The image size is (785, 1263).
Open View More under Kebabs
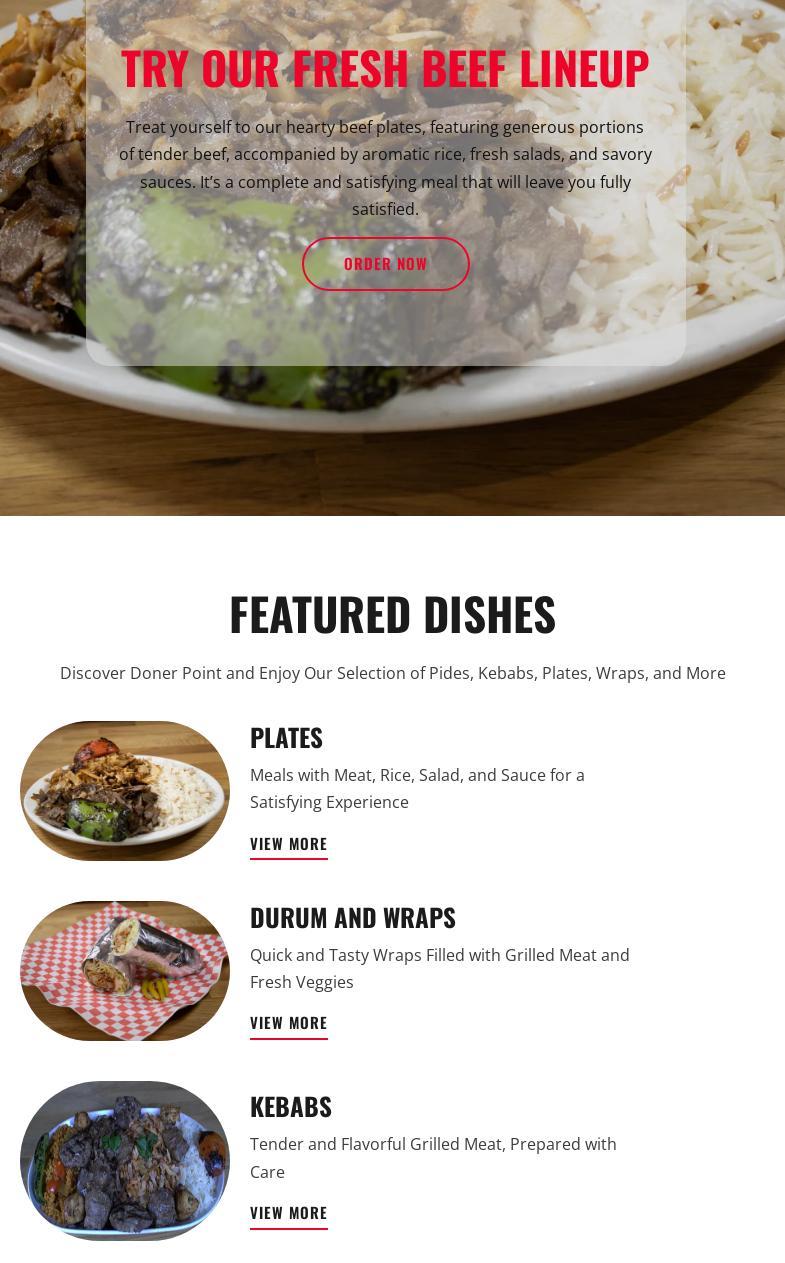(288, 1213)
